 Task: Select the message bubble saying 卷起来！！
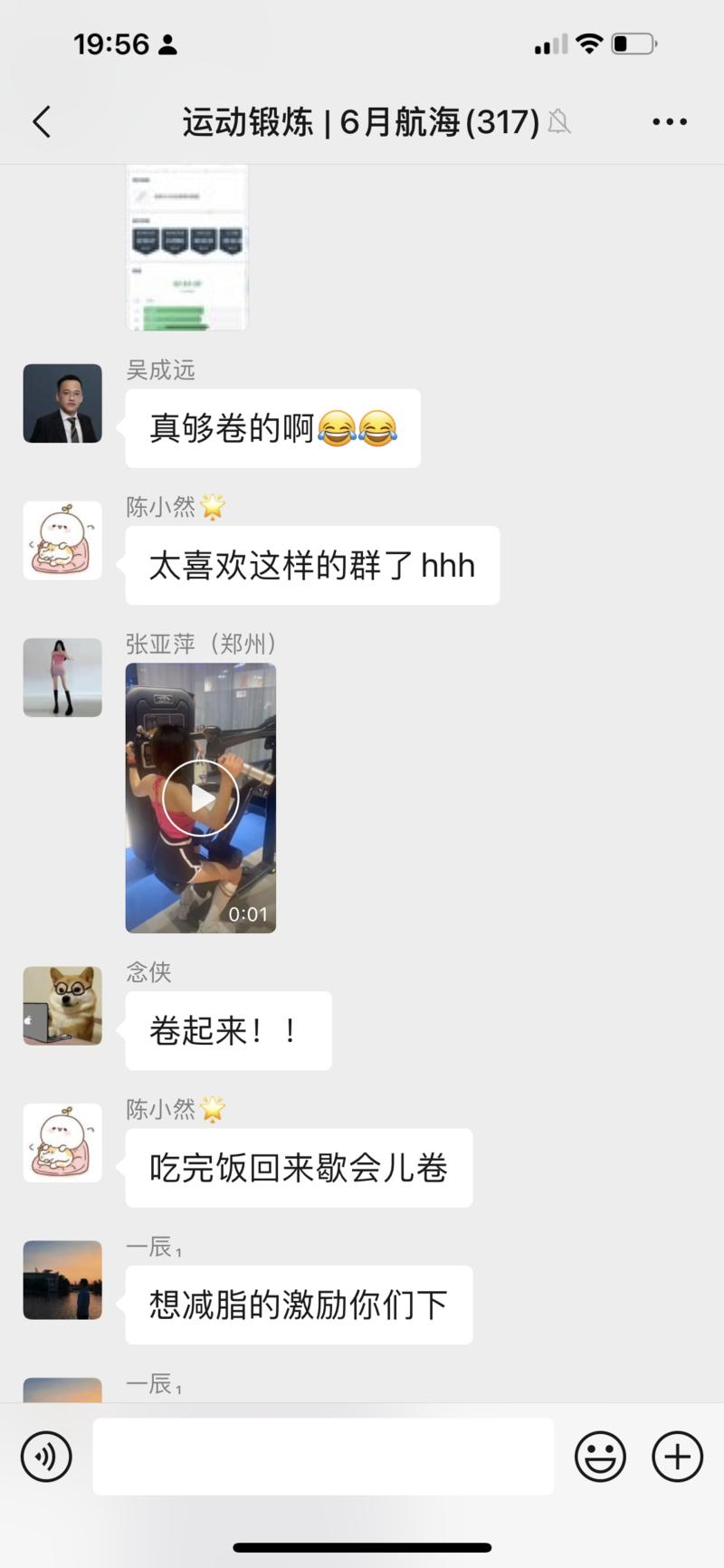228,1030
